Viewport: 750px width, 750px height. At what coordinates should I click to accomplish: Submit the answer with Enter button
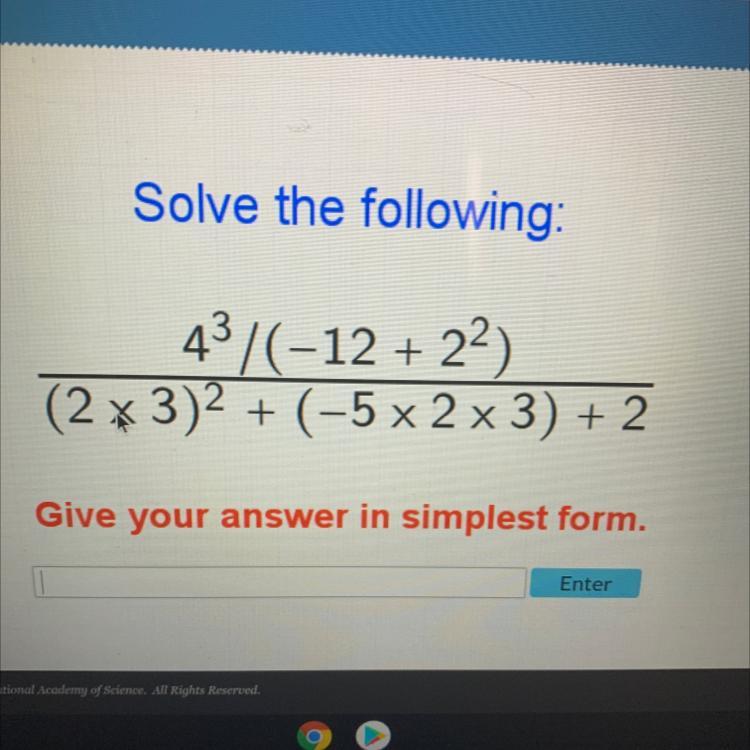[x=585, y=583]
